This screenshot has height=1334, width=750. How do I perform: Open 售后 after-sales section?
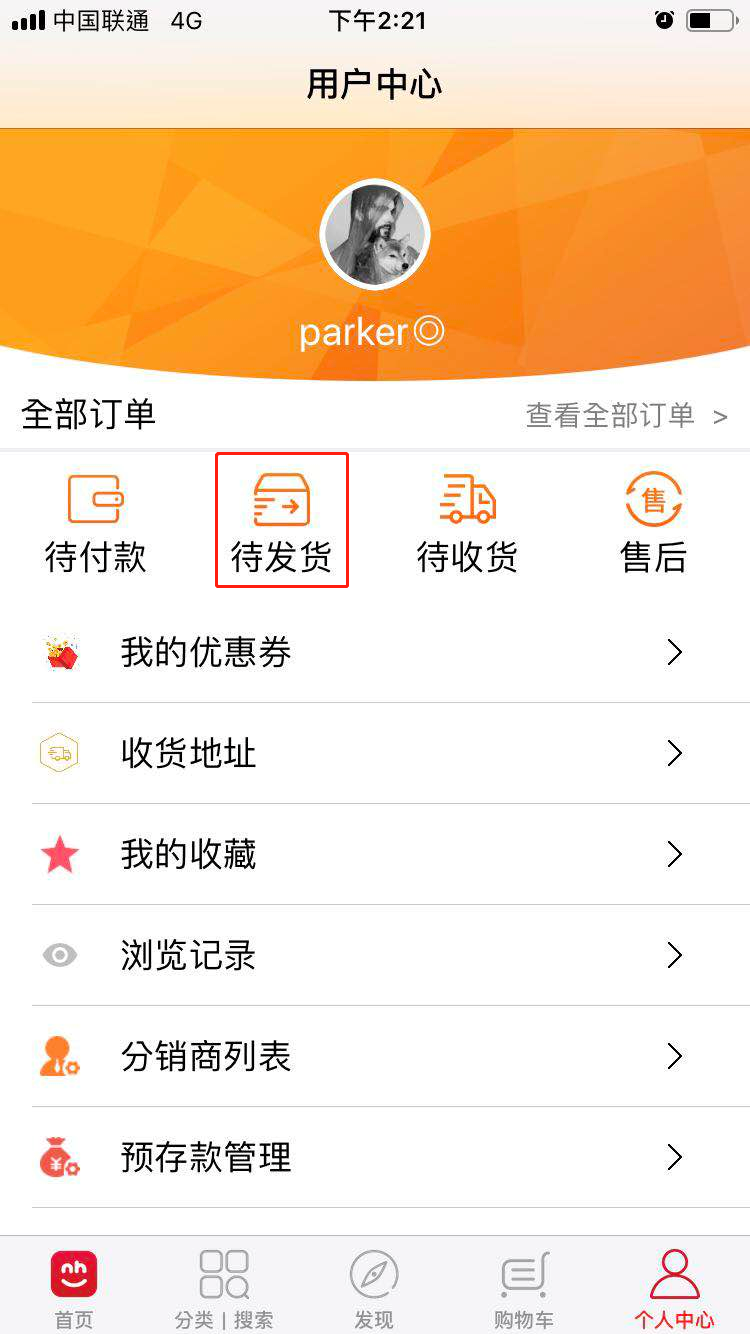pyautogui.click(x=653, y=522)
